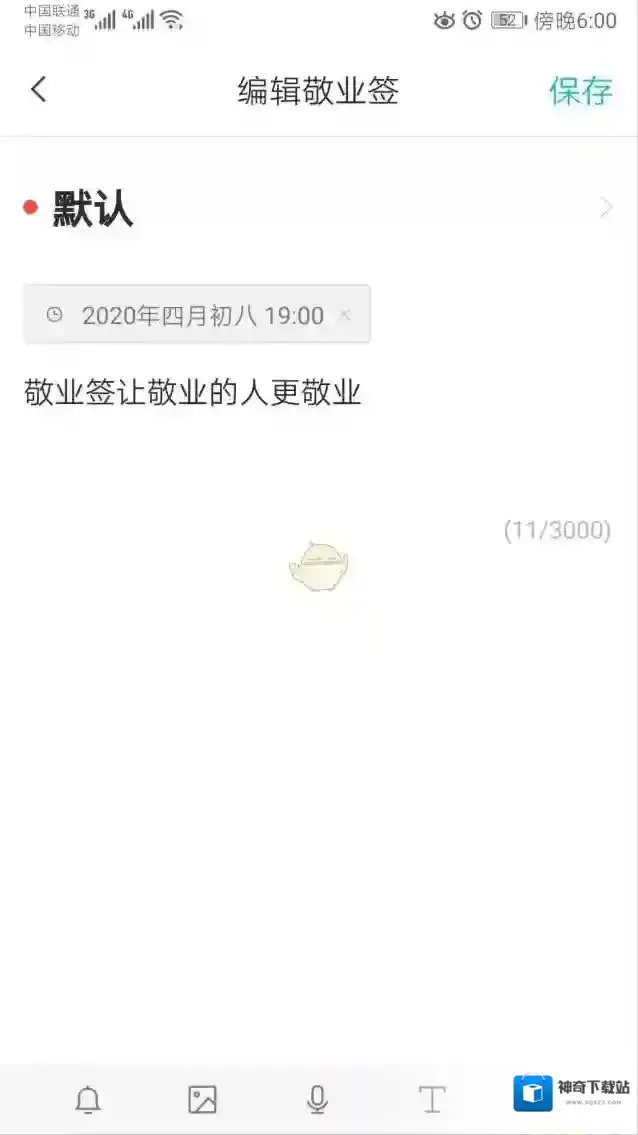This screenshot has height=1135, width=638.
Task: Open text formatting T icon
Action: pos(431,1100)
